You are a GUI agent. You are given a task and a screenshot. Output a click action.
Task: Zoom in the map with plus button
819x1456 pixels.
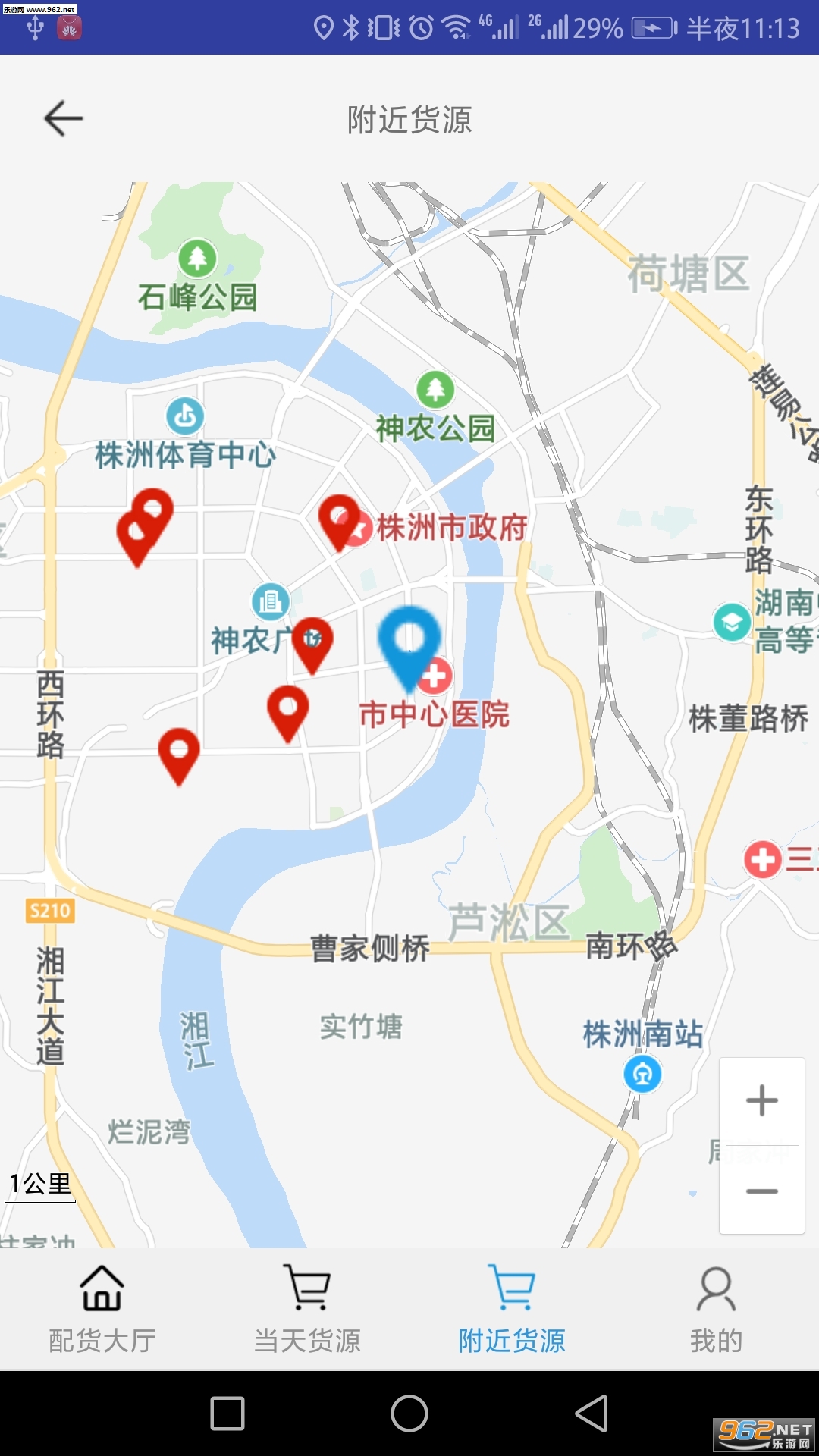click(x=761, y=1101)
